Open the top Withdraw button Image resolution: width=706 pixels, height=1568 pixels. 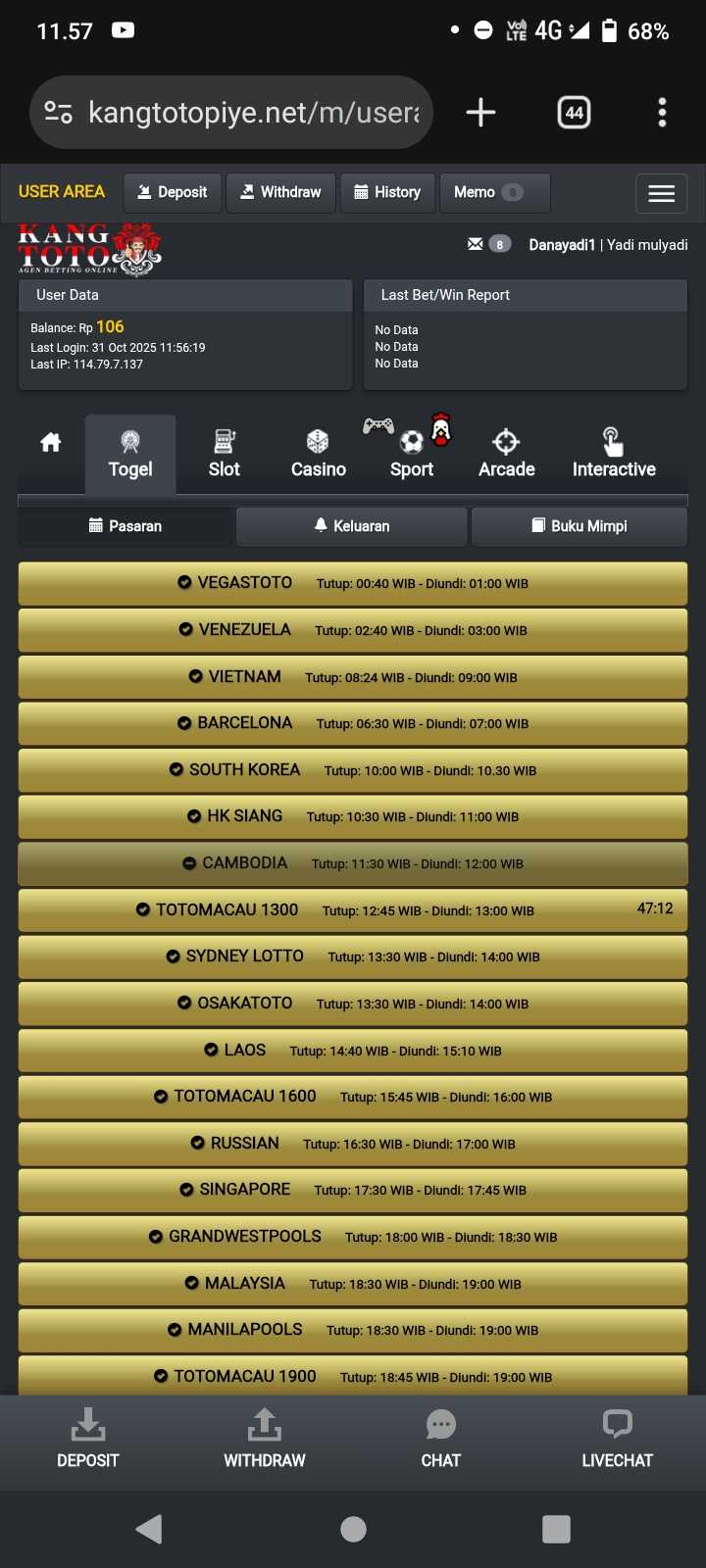pos(281,192)
